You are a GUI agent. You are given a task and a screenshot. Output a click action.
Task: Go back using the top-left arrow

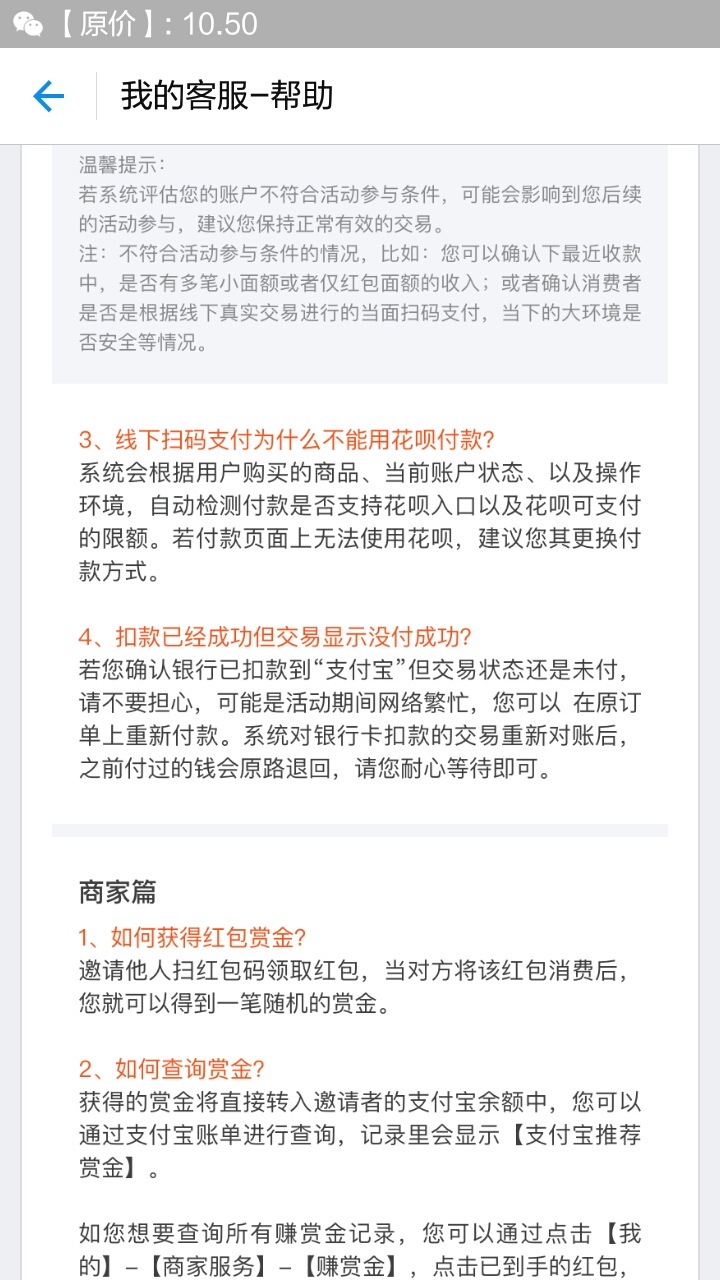[48, 96]
